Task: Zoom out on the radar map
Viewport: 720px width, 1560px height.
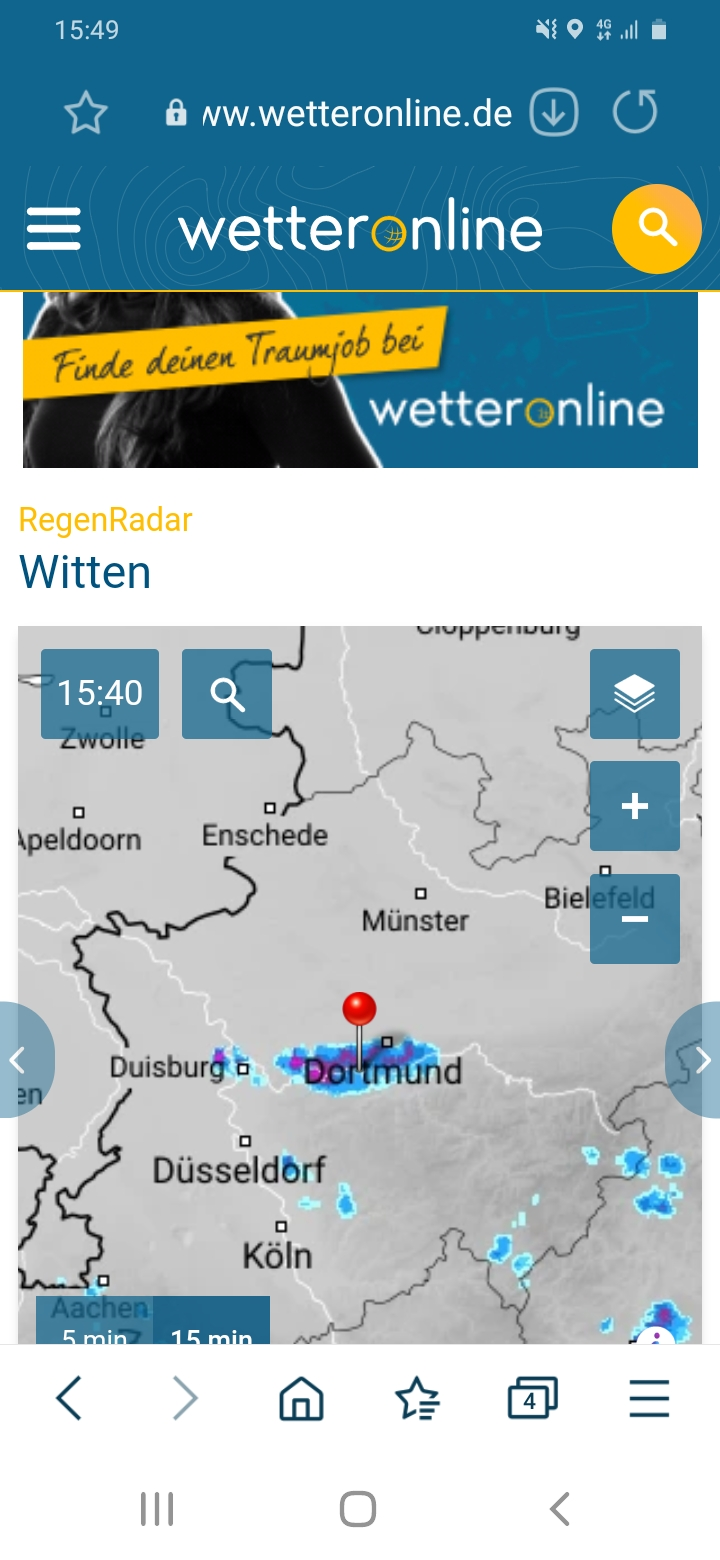Action: [x=634, y=919]
